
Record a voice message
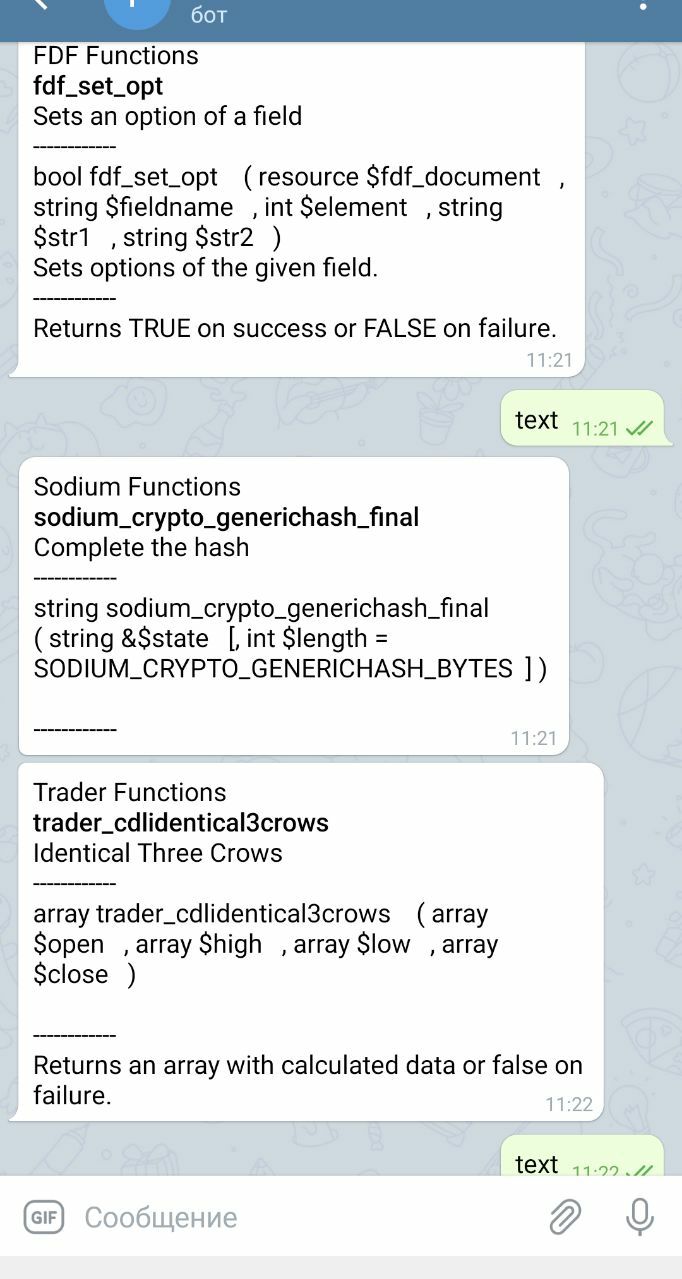click(x=639, y=1217)
